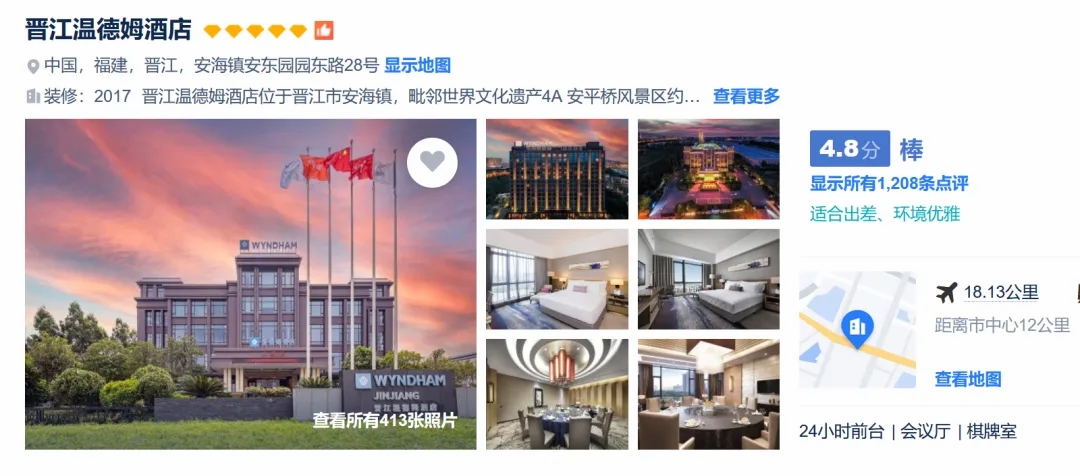Open main photo showing all 413 photos
Viewport: 1080px width, 476px height.
point(250,285)
